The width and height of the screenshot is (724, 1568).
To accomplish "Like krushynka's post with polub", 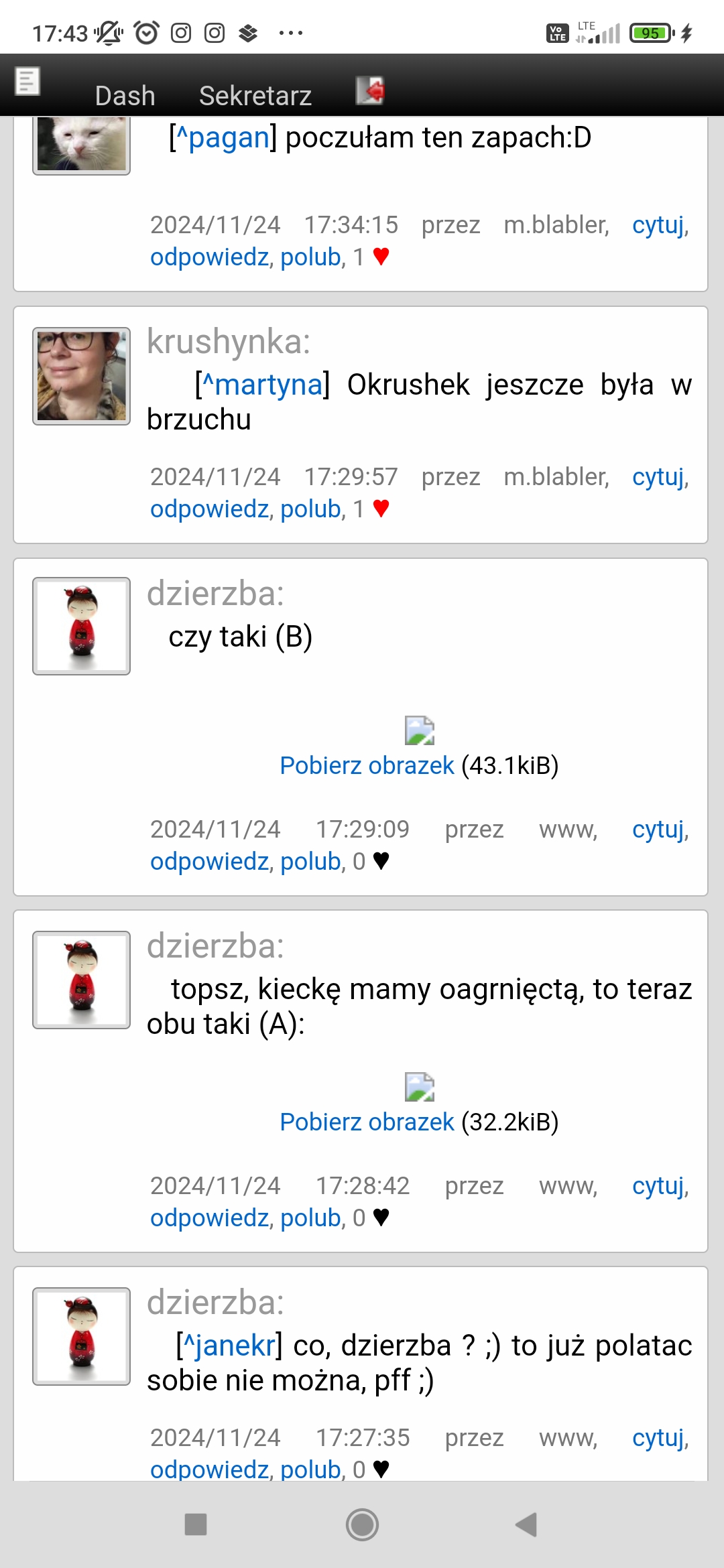I will (x=310, y=509).
